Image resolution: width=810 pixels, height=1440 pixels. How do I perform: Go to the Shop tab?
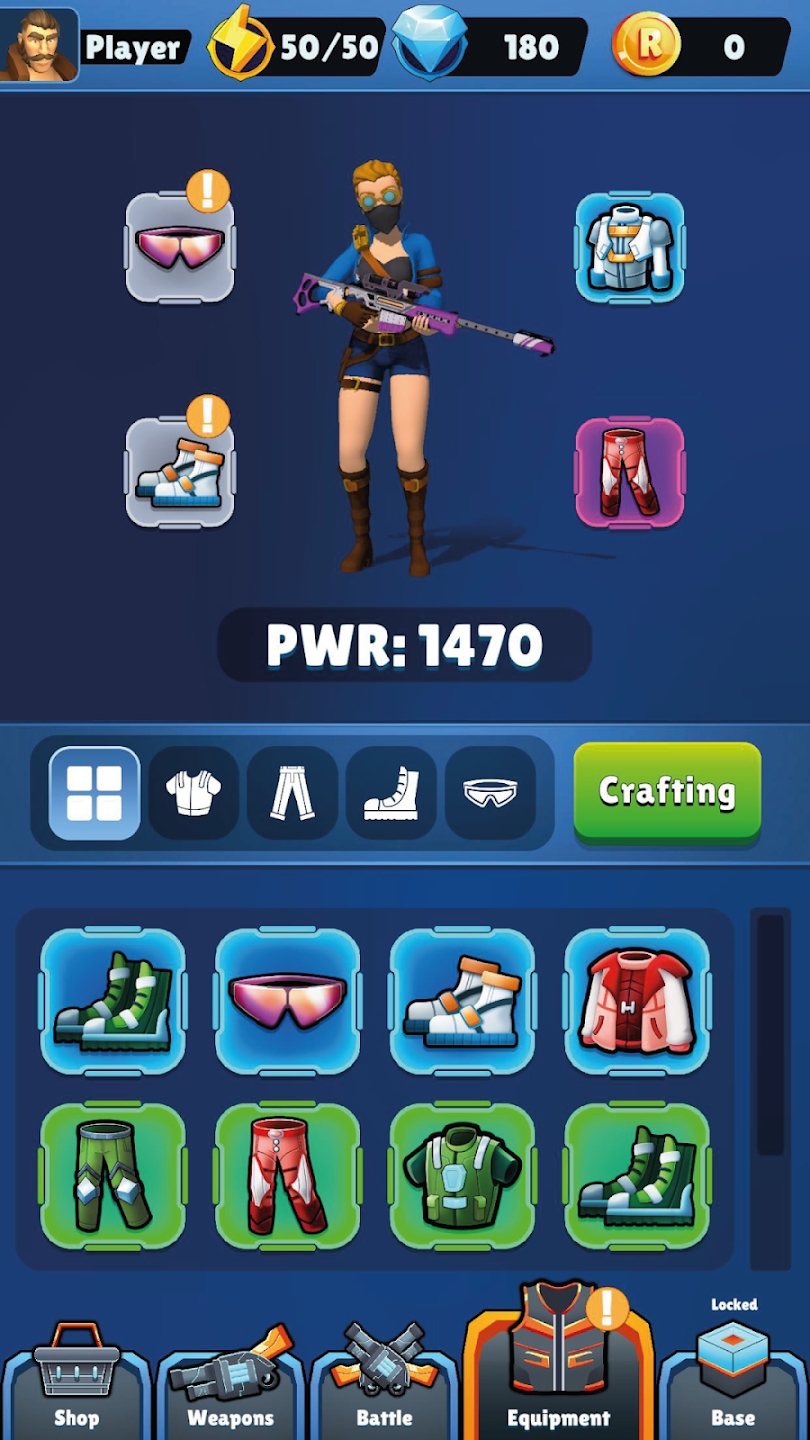[x=76, y=1385]
